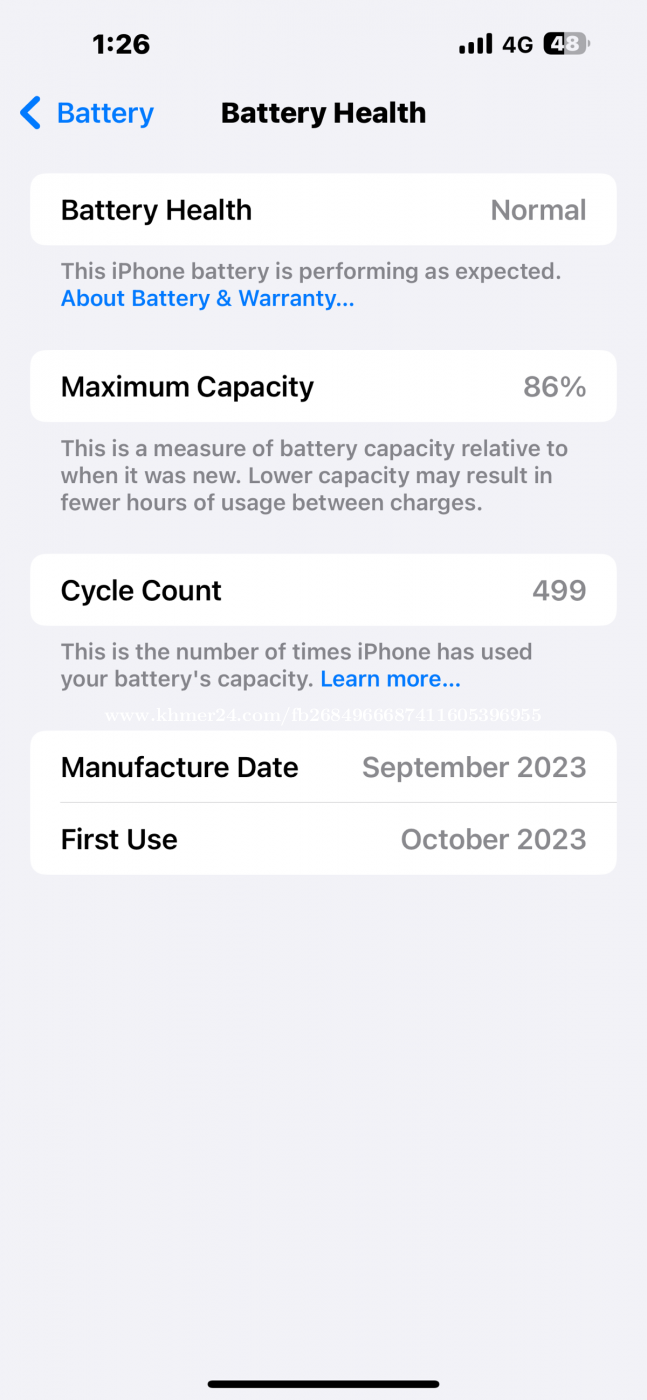Open the About Battery & Warranty link
Viewport: 647px width, 1400px height.
coord(207,298)
